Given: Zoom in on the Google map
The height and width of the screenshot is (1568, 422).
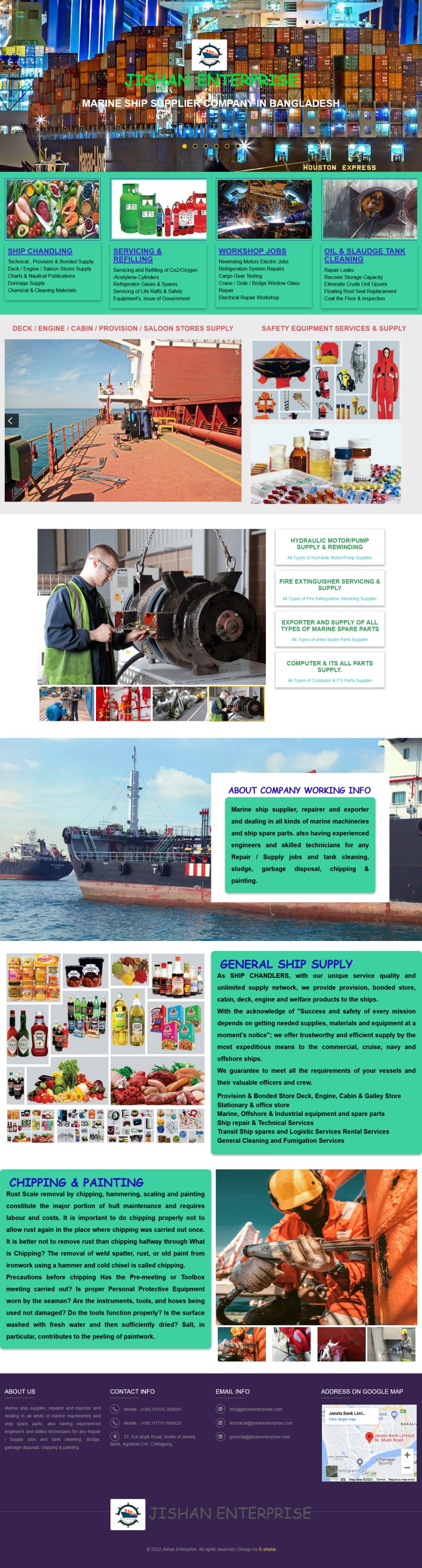Looking at the screenshot, I should pos(407,1454).
